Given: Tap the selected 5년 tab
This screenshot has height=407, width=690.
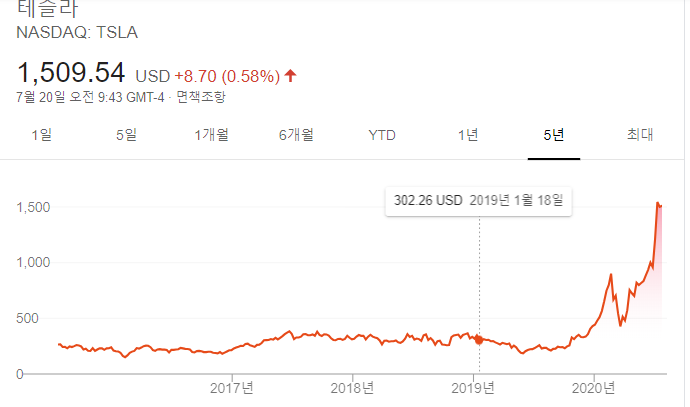Looking at the screenshot, I should (x=553, y=134).
